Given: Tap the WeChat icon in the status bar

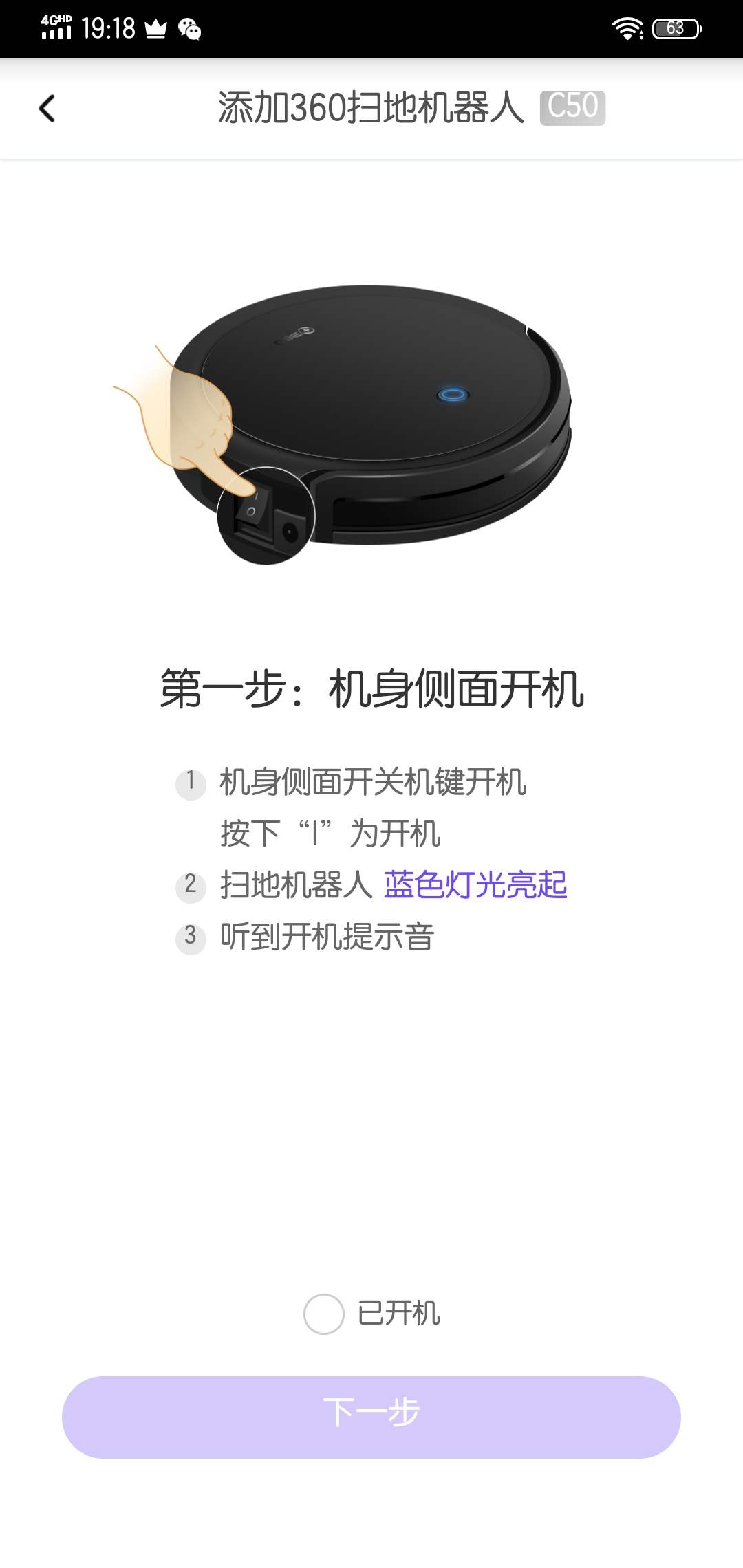Looking at the screenshot, I should pos(187,29).
